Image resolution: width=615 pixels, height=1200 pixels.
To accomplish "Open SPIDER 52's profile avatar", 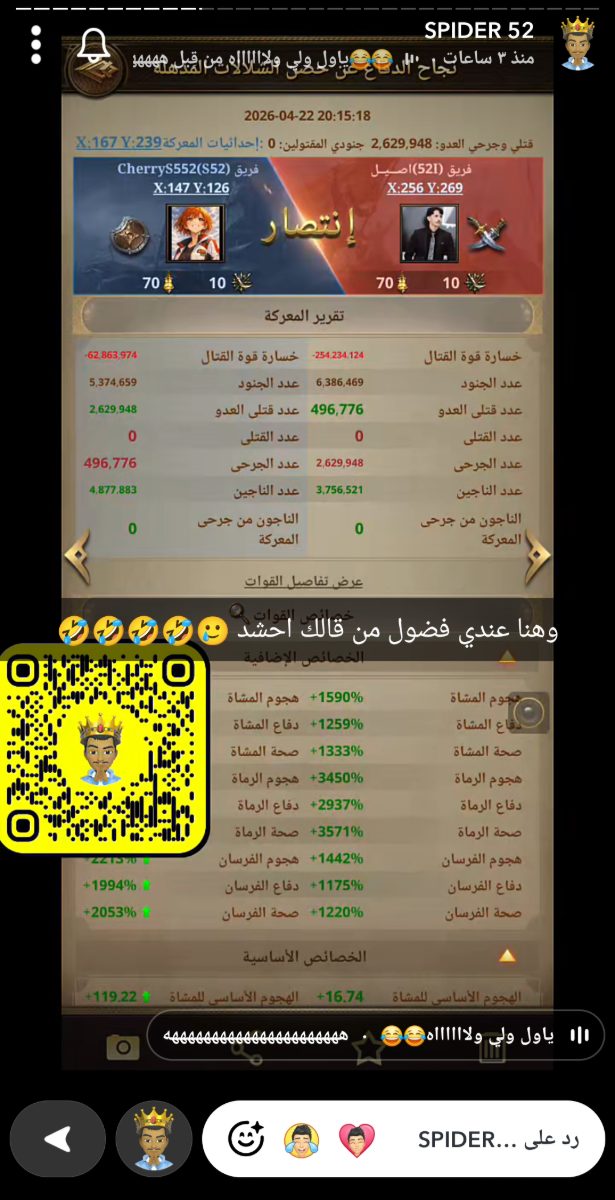I will click(577, 43).
